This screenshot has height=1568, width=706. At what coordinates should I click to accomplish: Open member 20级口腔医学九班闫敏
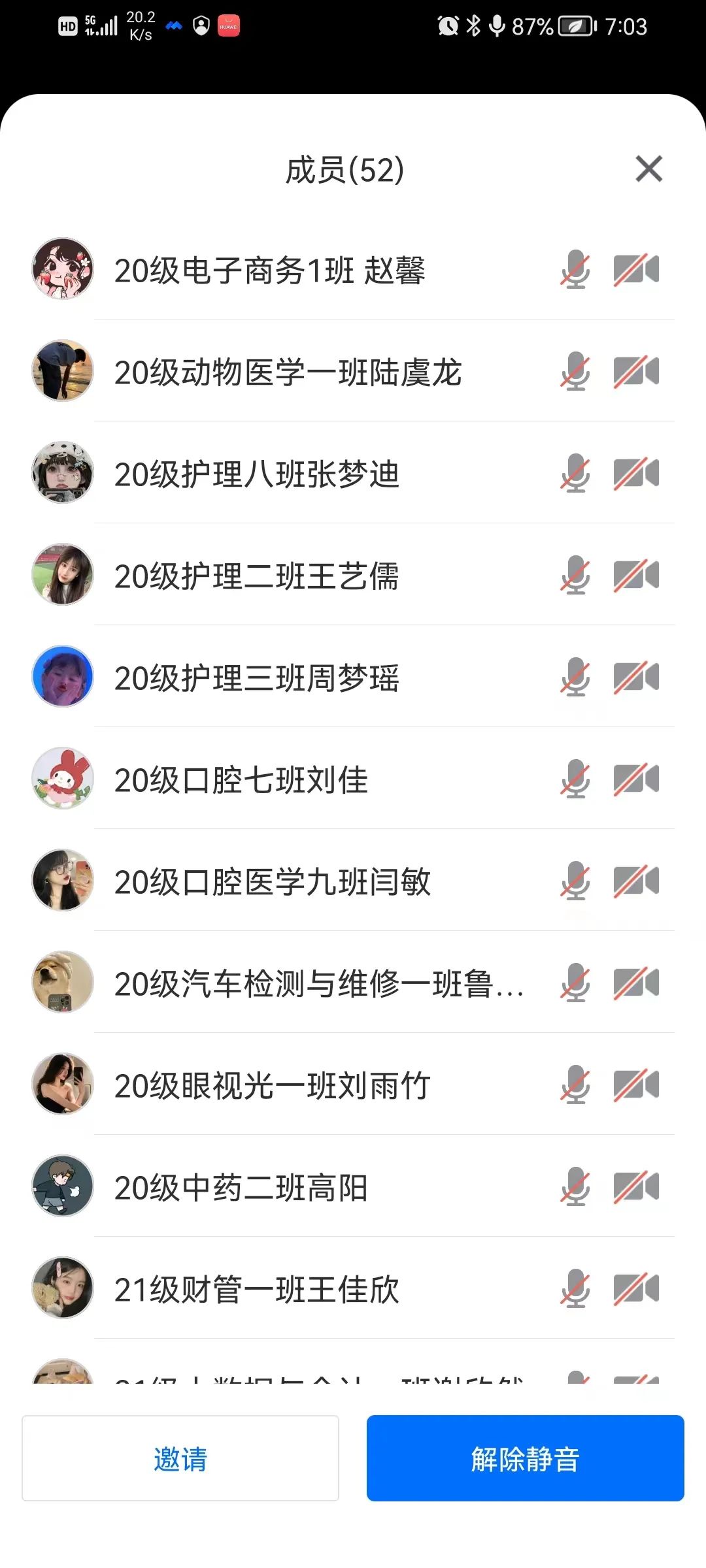pos(272,881)
